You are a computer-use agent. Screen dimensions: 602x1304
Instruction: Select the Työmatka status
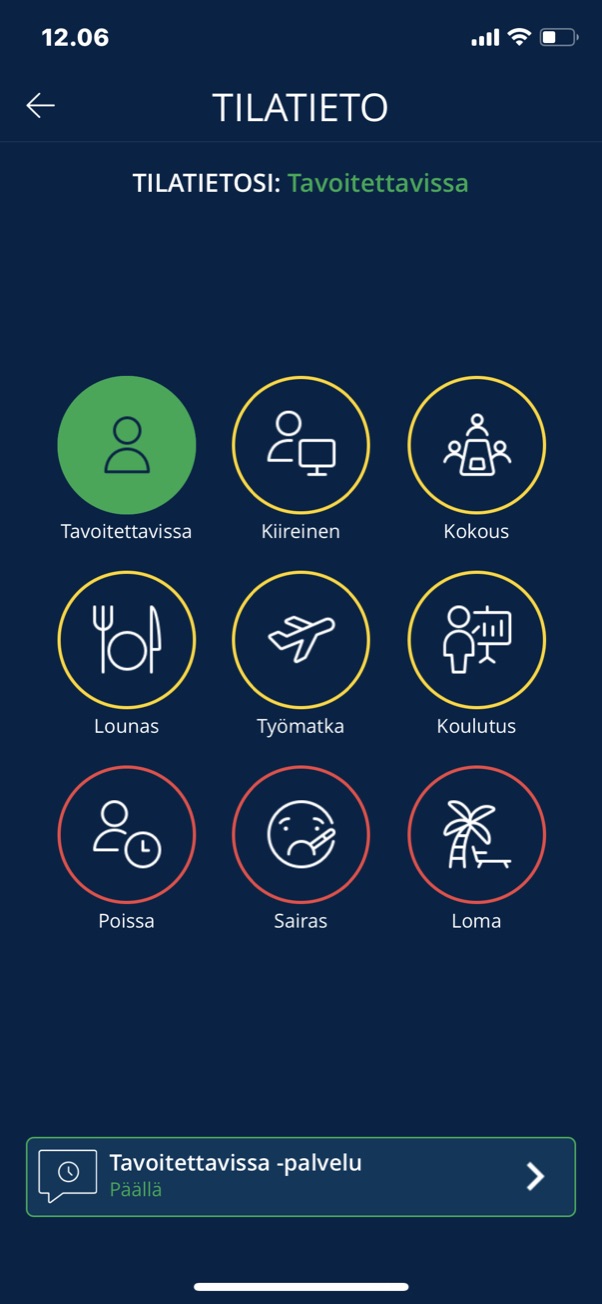(x=301, y=640)
